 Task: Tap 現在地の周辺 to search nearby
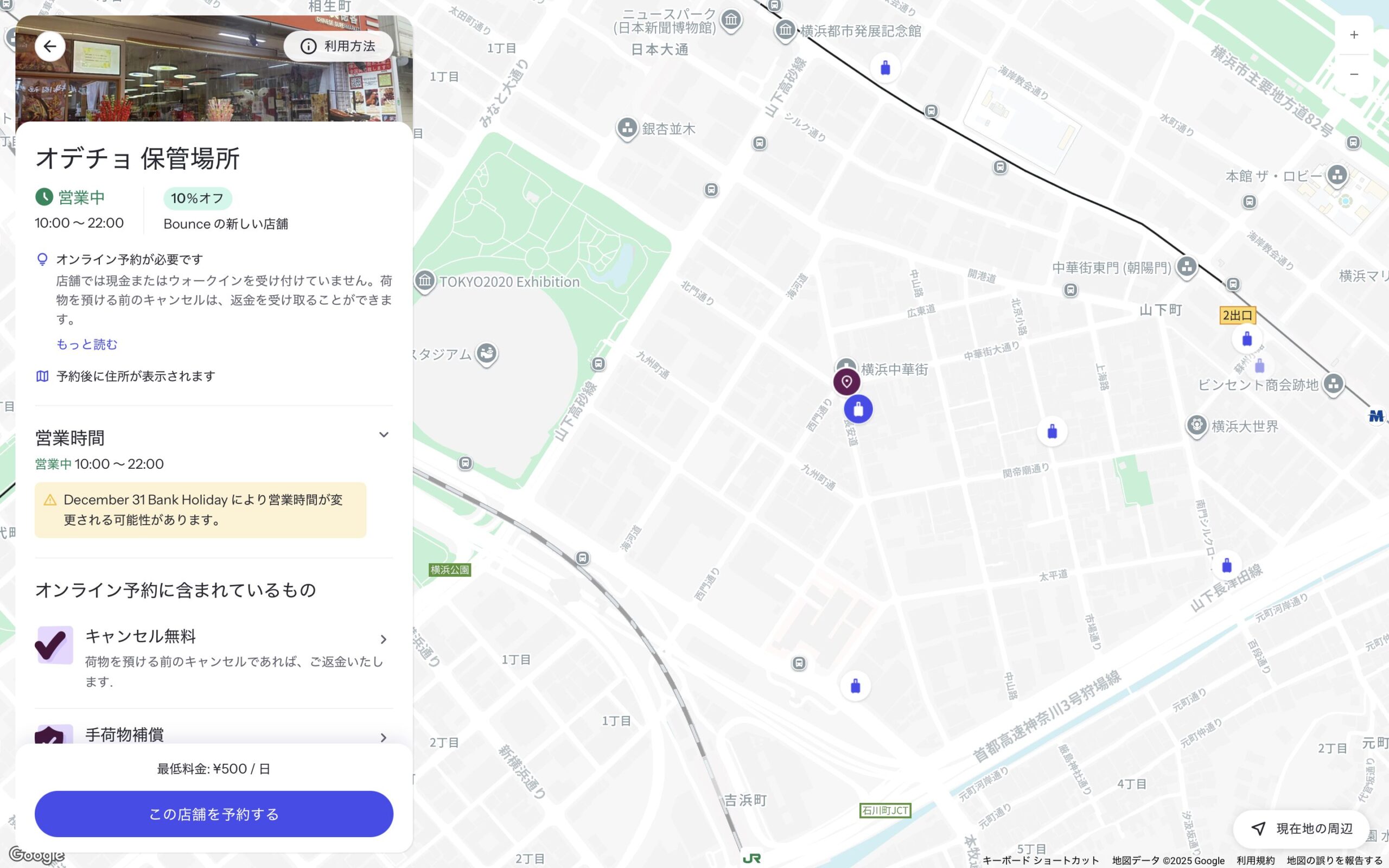[x=1302, y=828]
